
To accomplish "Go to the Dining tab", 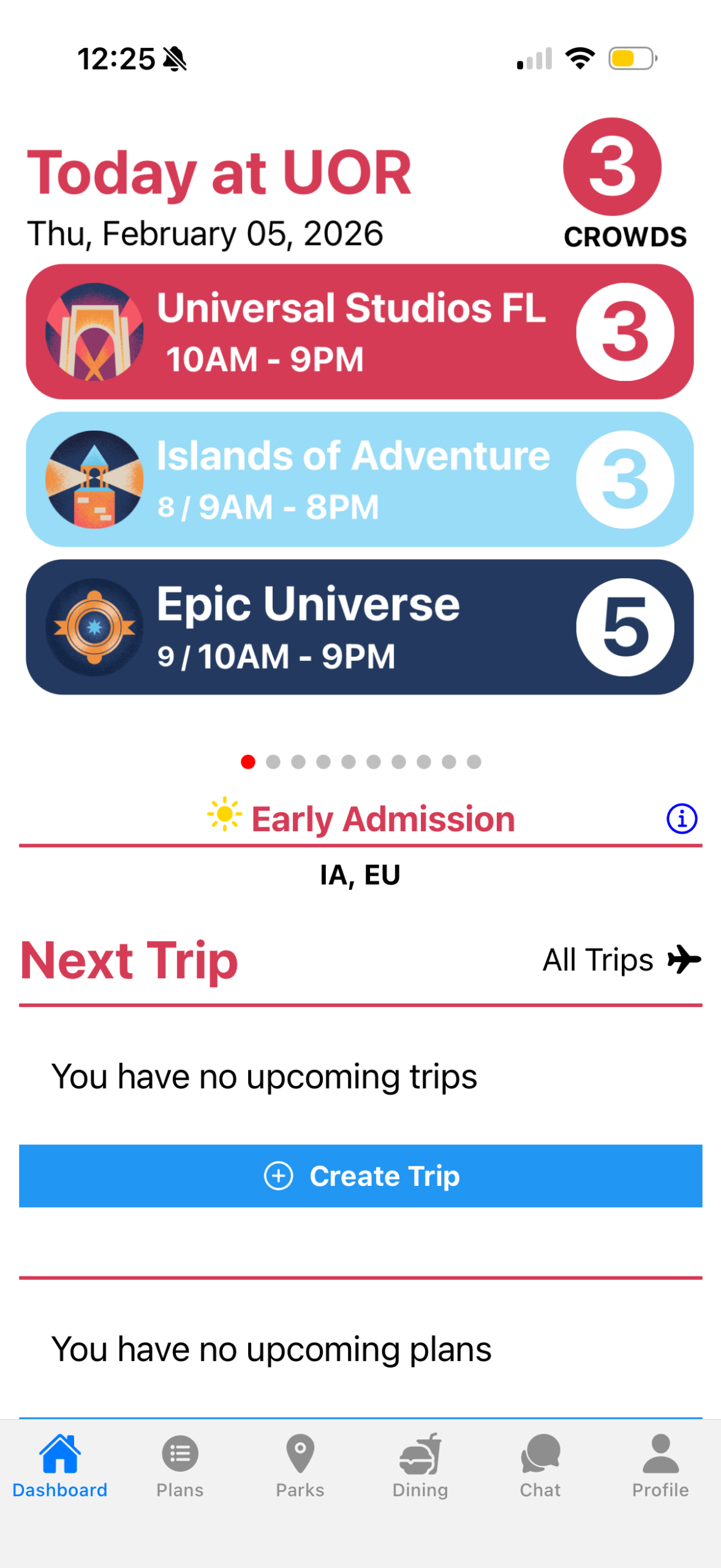I will 420,1464.
